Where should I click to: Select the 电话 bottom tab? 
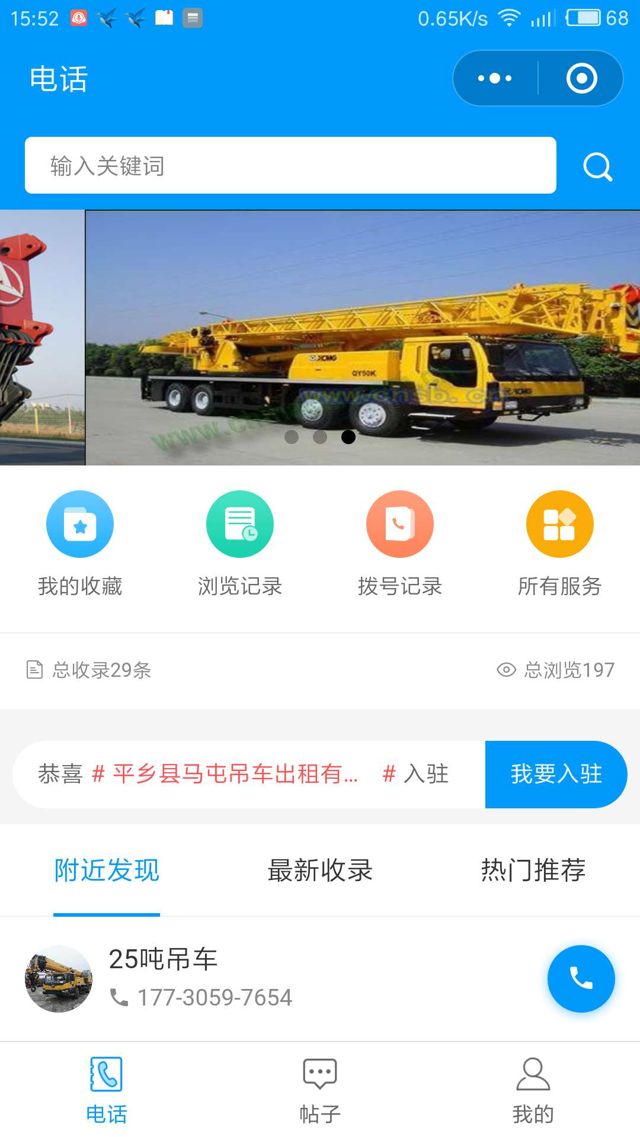pos(106,1090)
